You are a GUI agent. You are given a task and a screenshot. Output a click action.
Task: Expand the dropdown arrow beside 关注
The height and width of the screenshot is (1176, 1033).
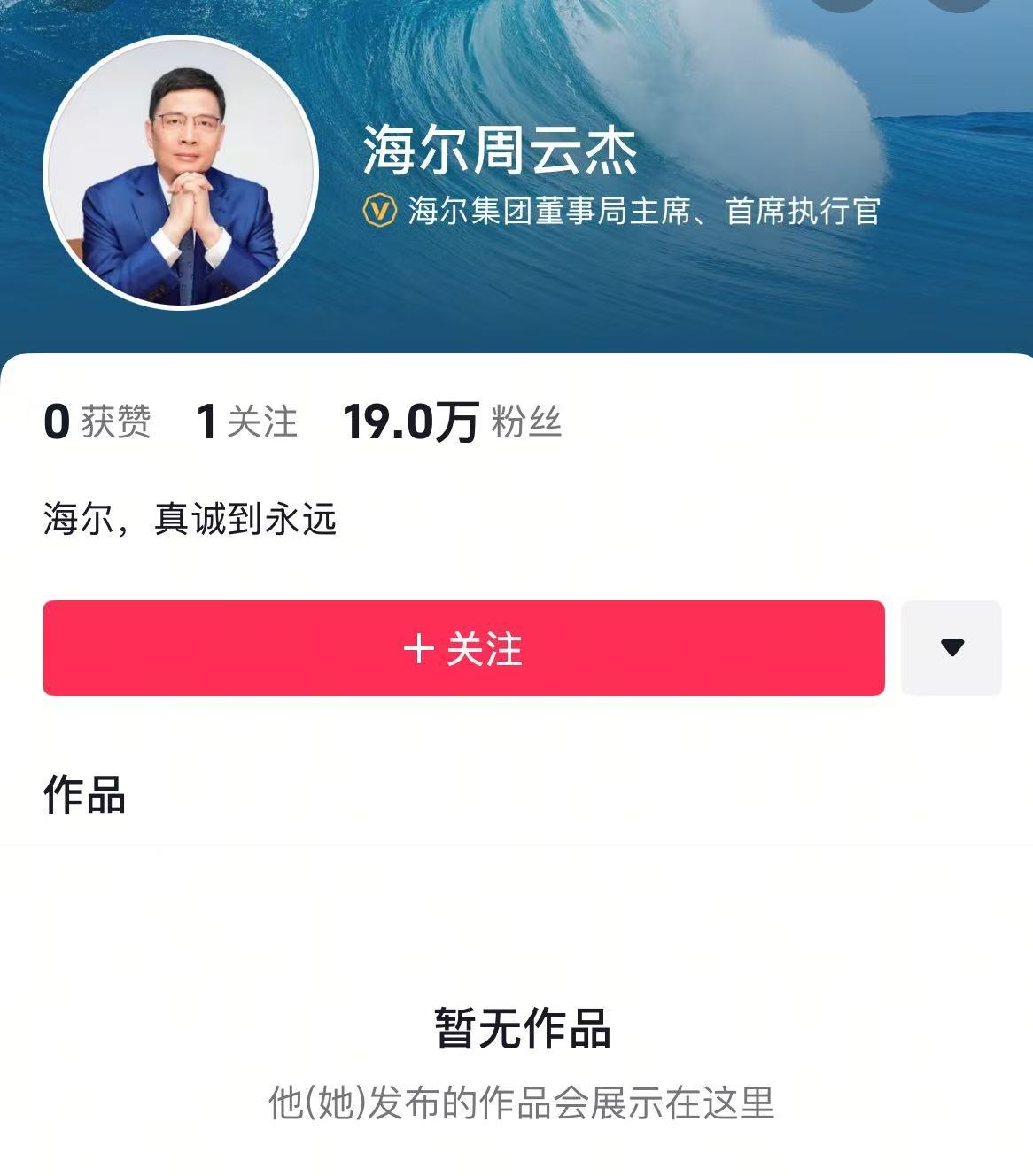click(951, 648)
